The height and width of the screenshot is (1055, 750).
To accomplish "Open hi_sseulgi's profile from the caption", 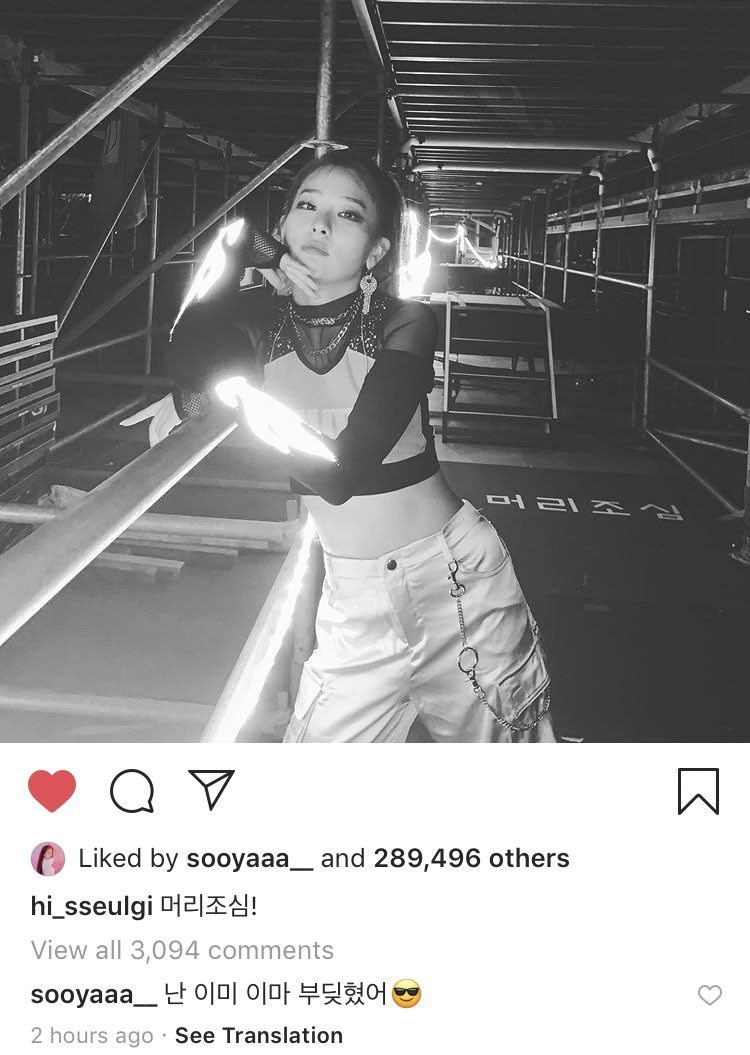I will (91, 906).
